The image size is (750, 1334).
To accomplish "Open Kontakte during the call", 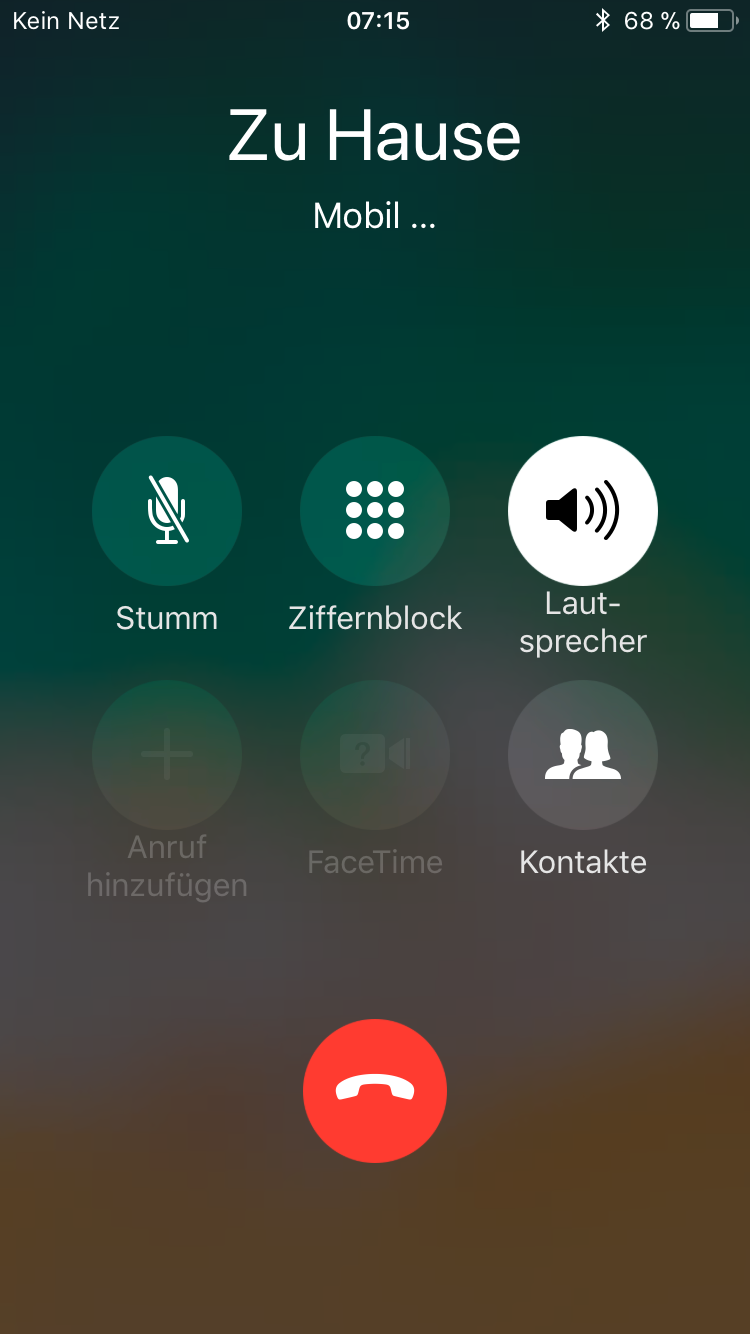I will click(583, 755).
